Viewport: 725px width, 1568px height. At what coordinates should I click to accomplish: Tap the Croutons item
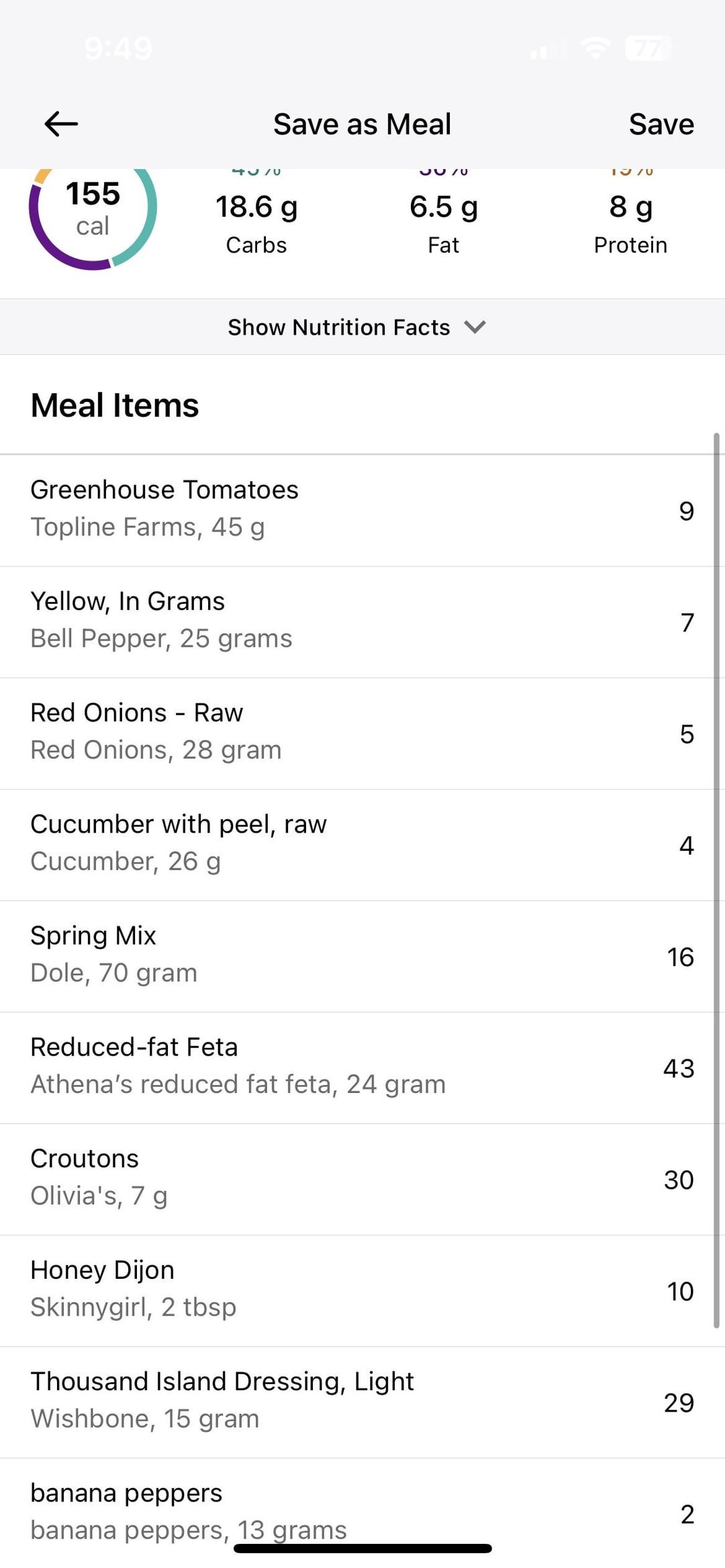point(362,1179)
